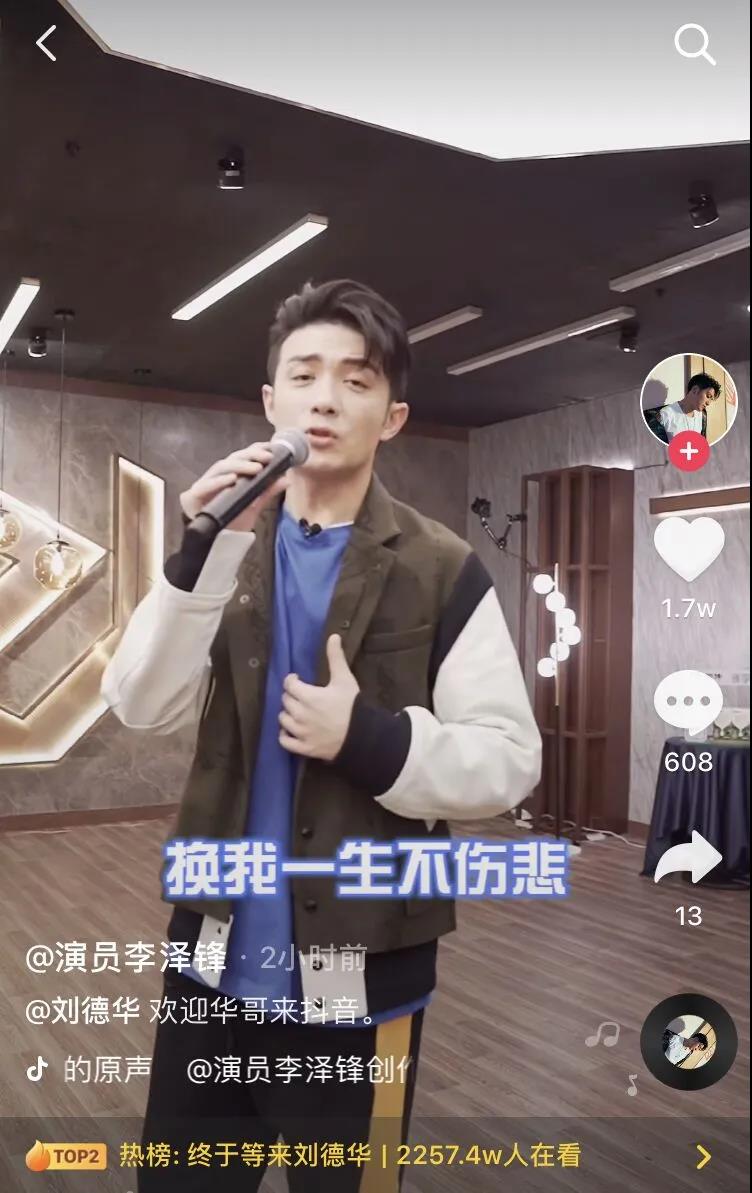752x1193 pixels.
Task: Open @演员李泽锋 username link
Action: 126,959
